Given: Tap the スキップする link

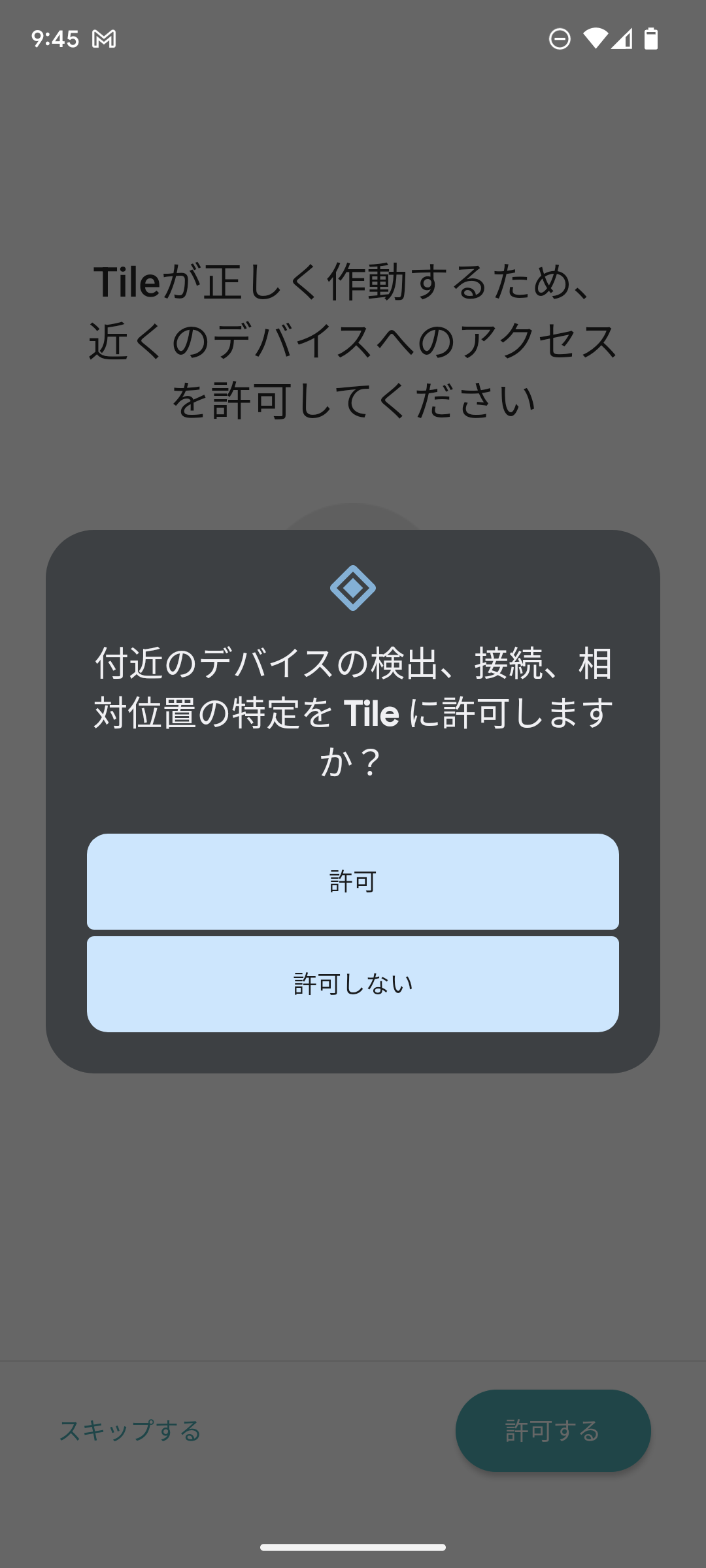Looking at the screenshot, I should pos(130,1430).
